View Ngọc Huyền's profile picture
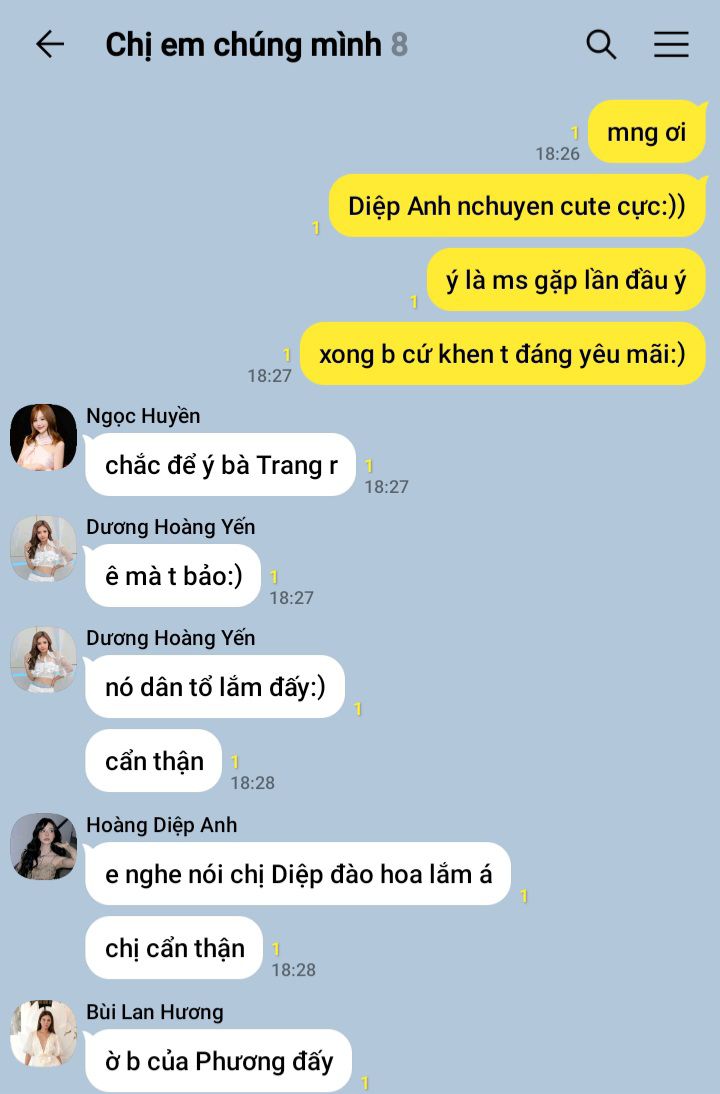The height and width of the screenshot is (1094, 720). (x=44, y=437)
